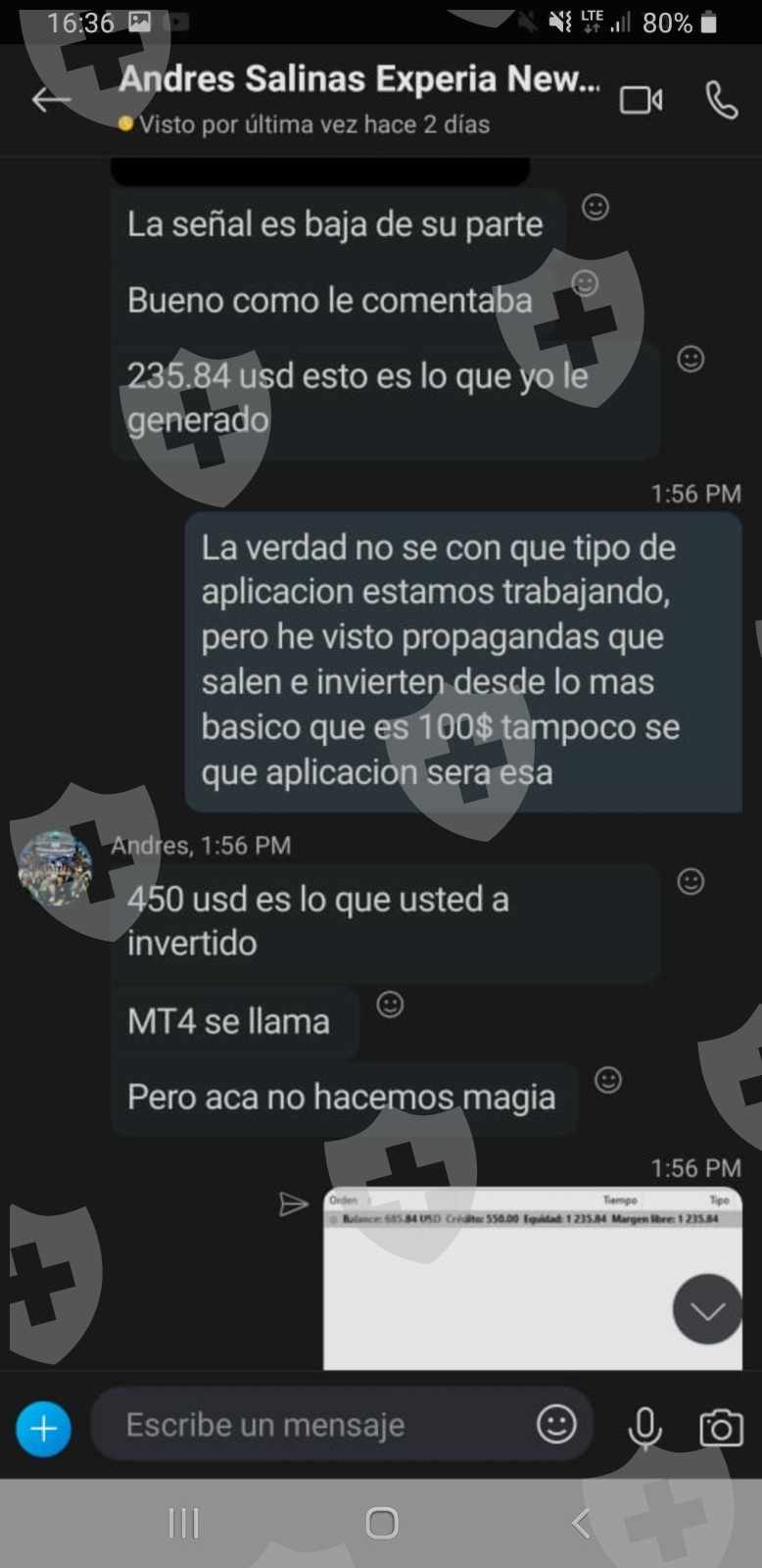React to "MT4 se llama" message
This screenshot has height=1568, width=762.
390,1004
